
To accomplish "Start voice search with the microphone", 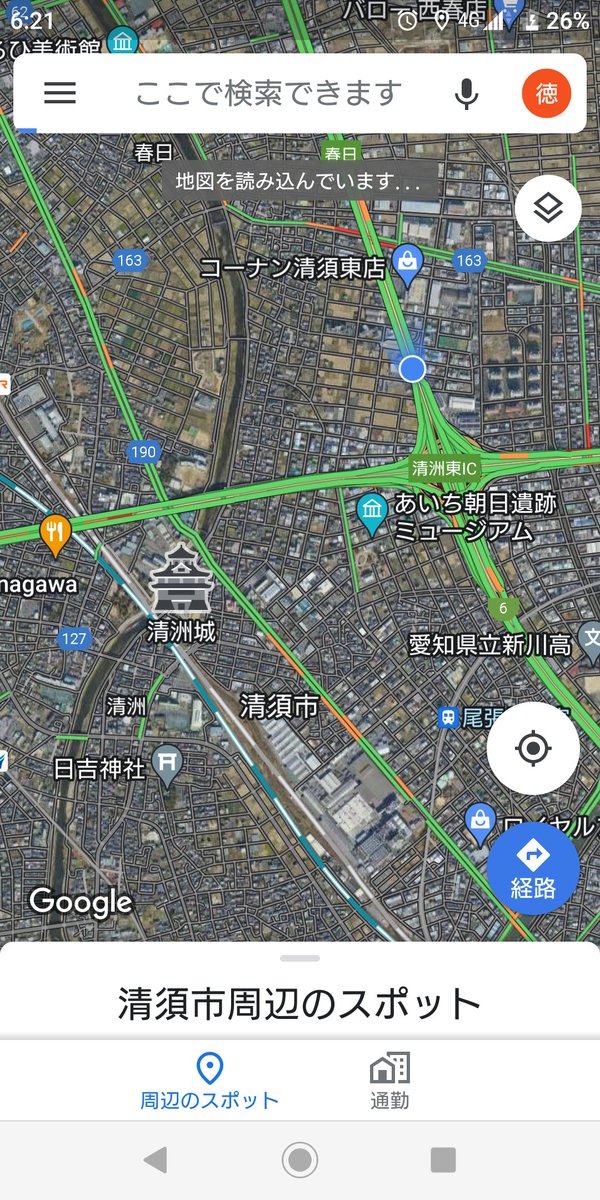I will click(x=466, y=94).
